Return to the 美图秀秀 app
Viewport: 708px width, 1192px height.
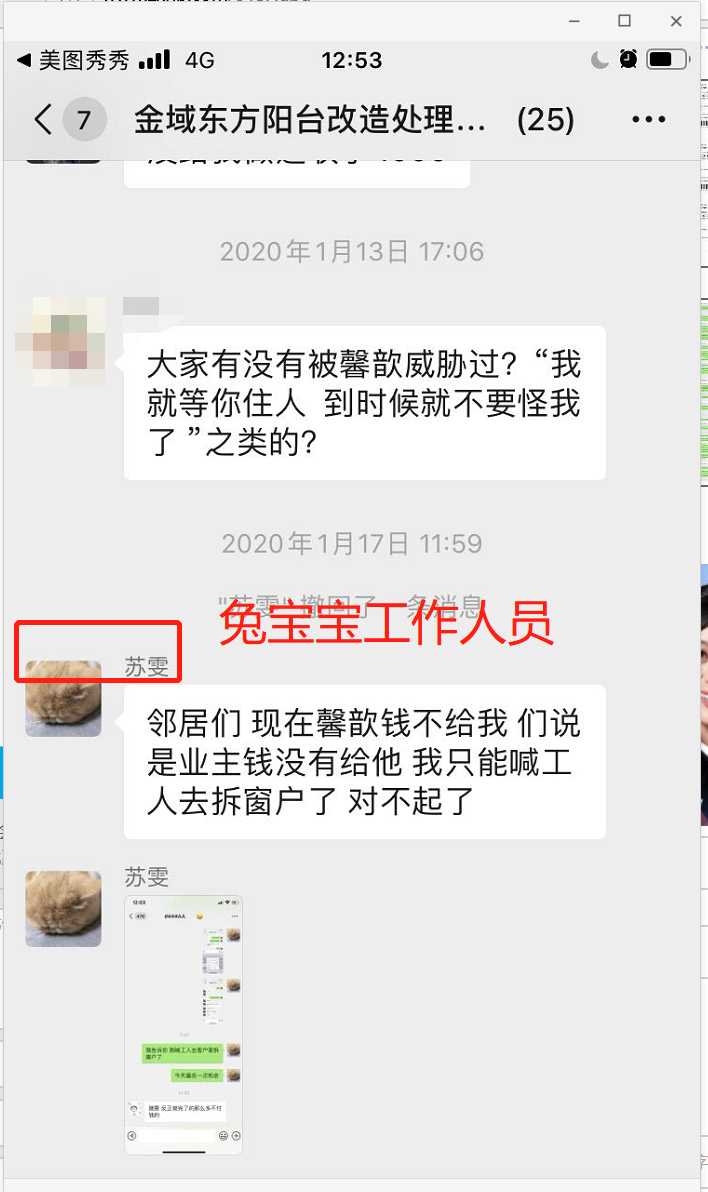pos(73,61)
